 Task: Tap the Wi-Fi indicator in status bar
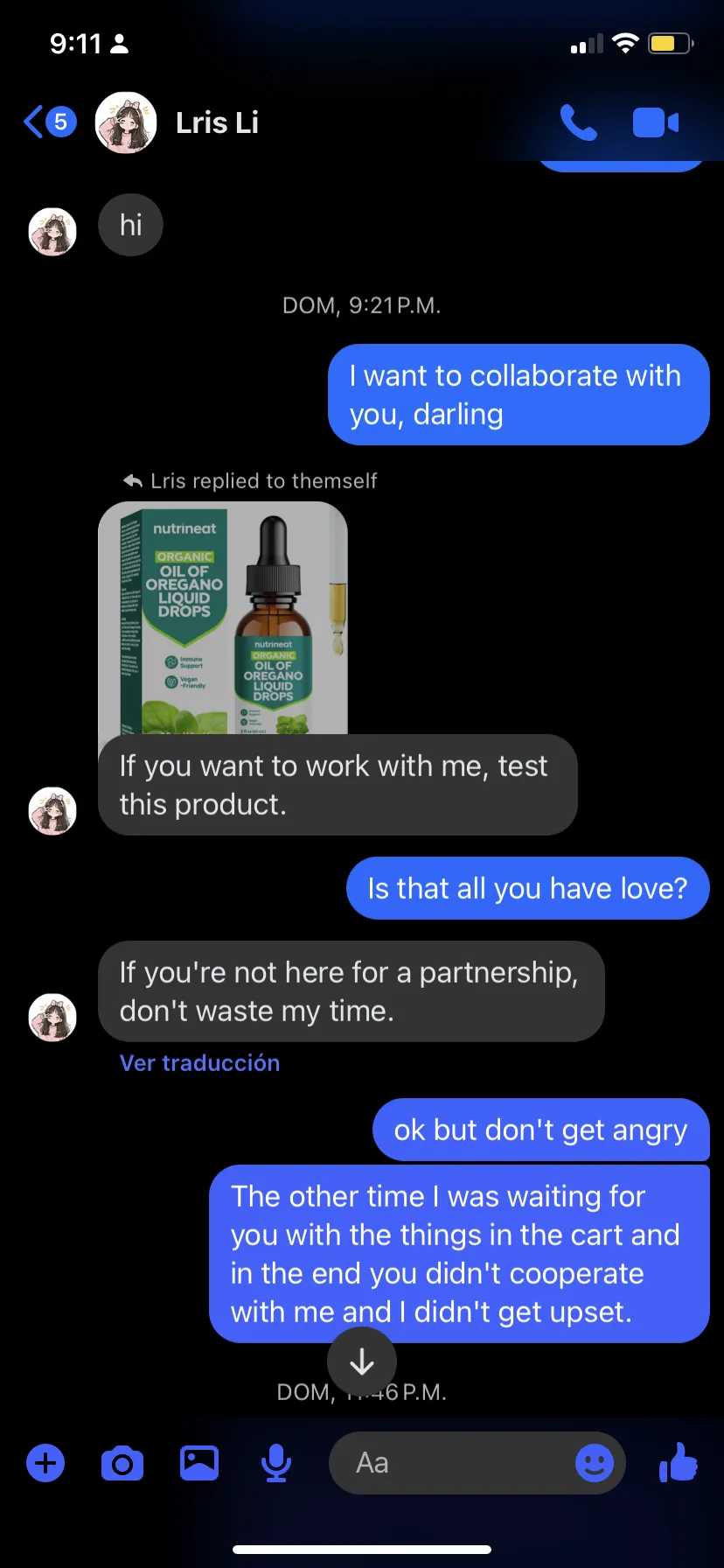(x=626, y=42)
